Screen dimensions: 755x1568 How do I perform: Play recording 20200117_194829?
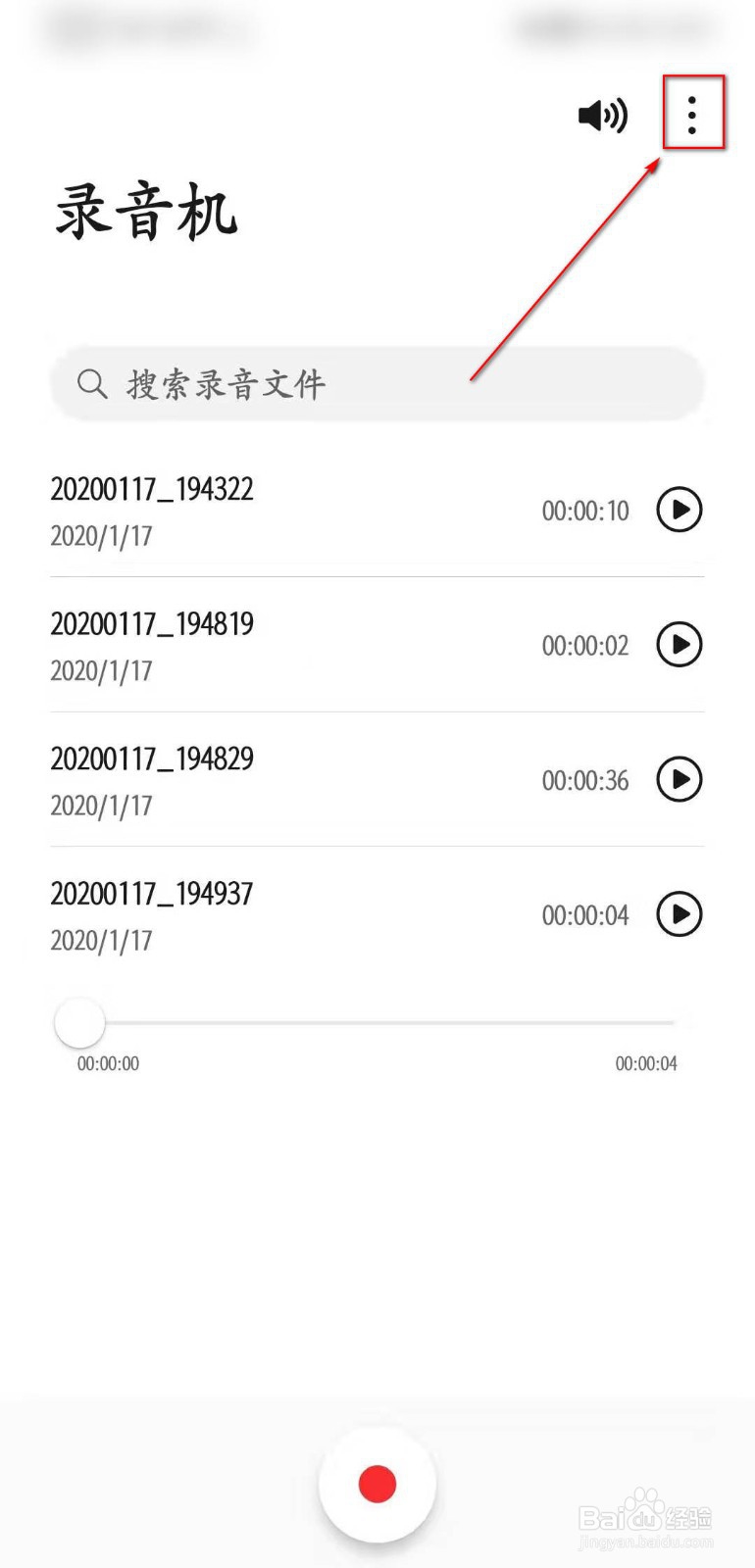pyautogui.click(x=679, y=780)
